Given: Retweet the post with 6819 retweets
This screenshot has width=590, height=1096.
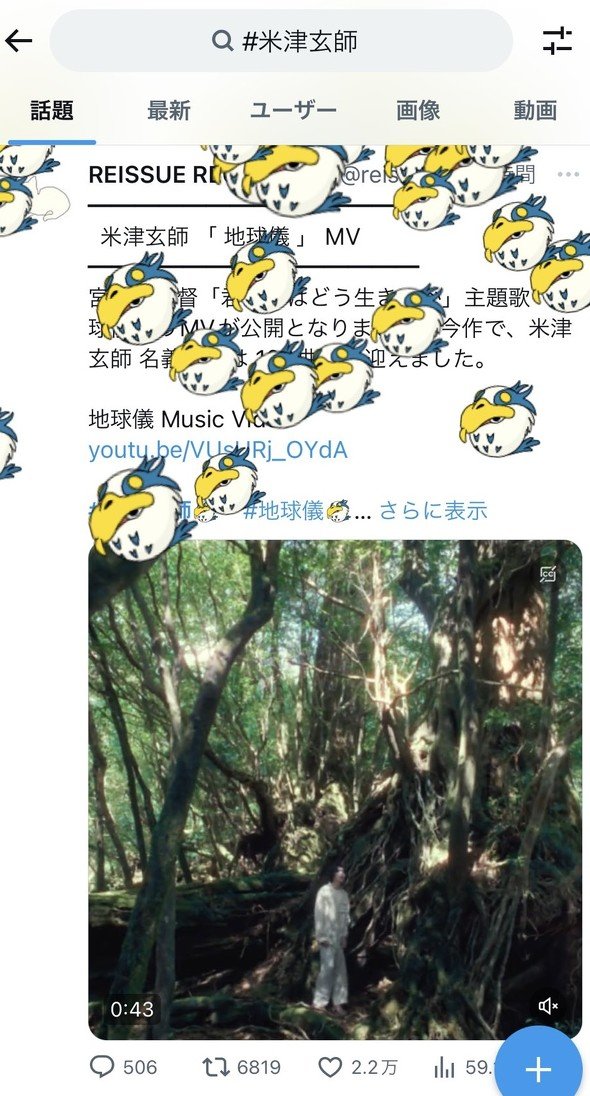Looking at the screenshot, I should pos(241,1067).
